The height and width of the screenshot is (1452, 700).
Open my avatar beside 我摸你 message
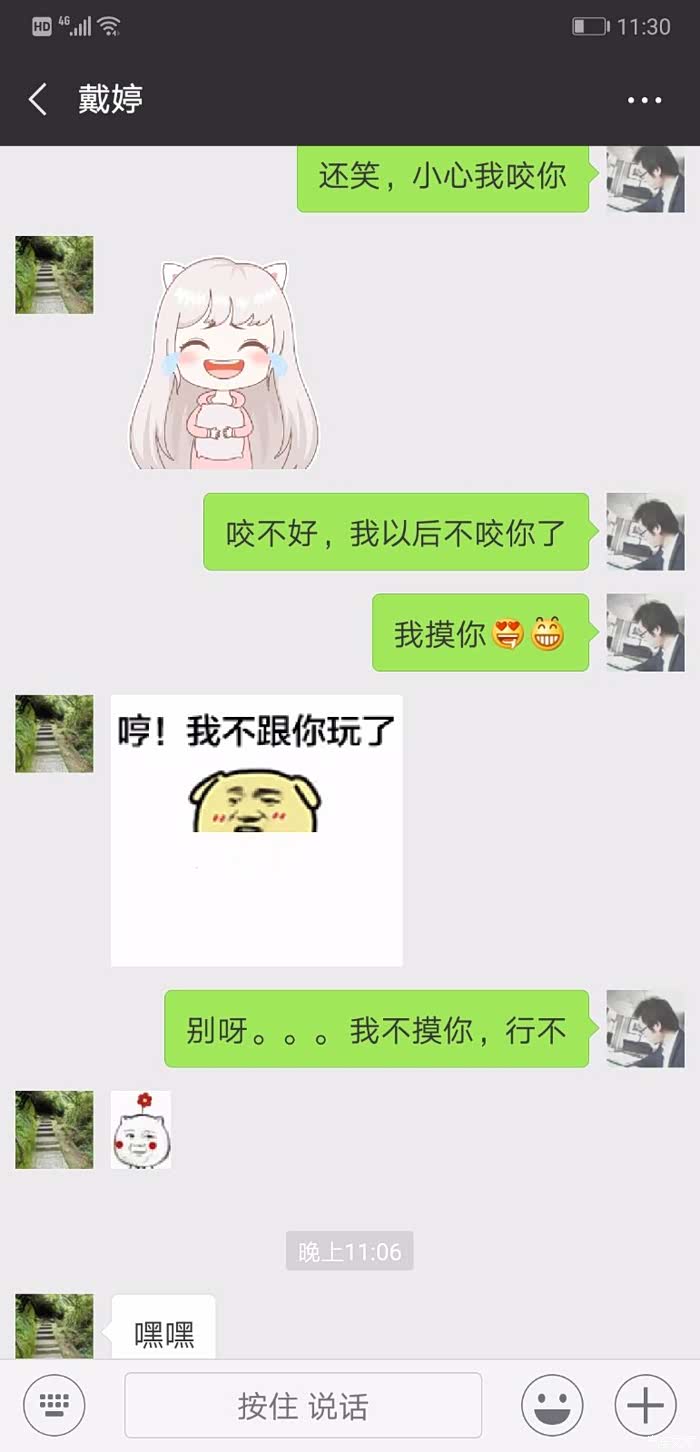[645, 632]
